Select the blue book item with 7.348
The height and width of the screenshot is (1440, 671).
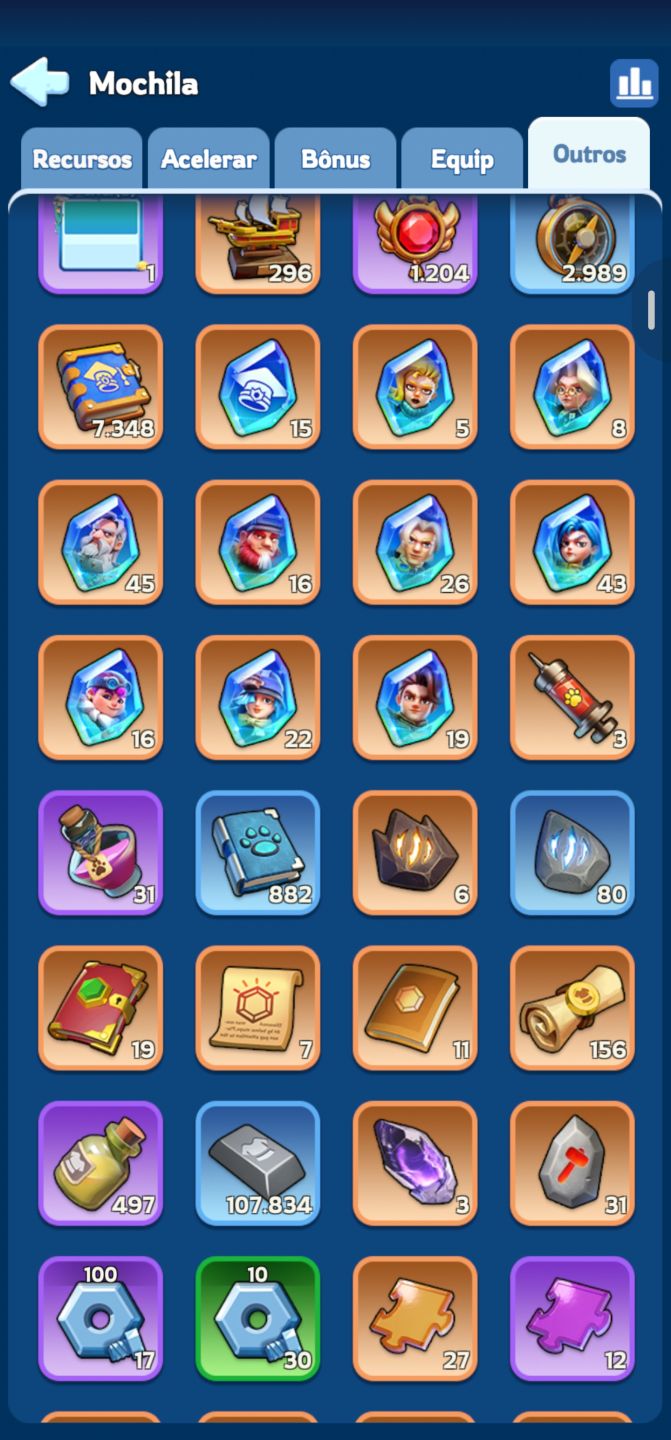coord(100,387)
